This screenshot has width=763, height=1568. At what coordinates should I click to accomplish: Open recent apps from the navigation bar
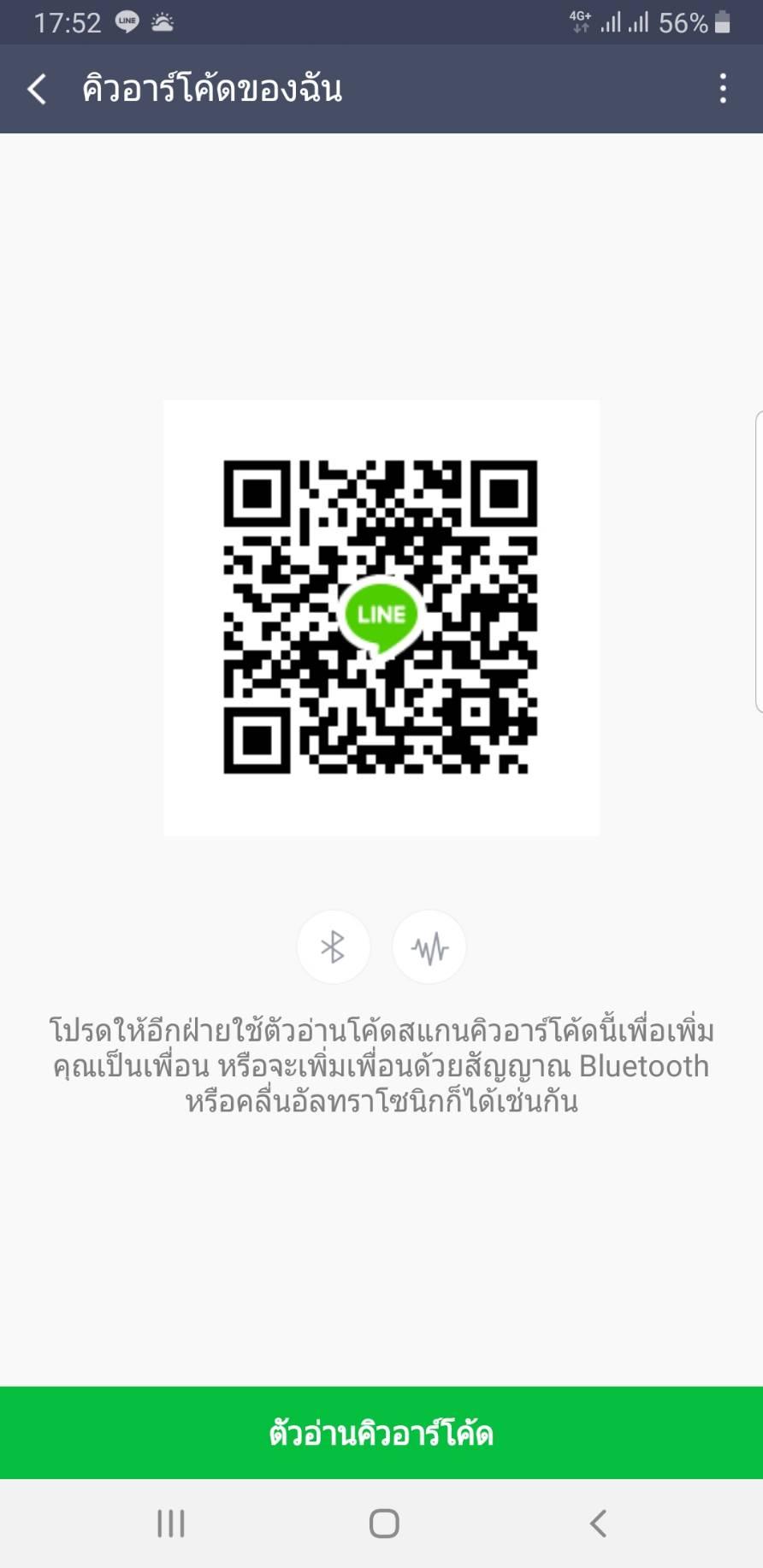[x=171, y=1523]
